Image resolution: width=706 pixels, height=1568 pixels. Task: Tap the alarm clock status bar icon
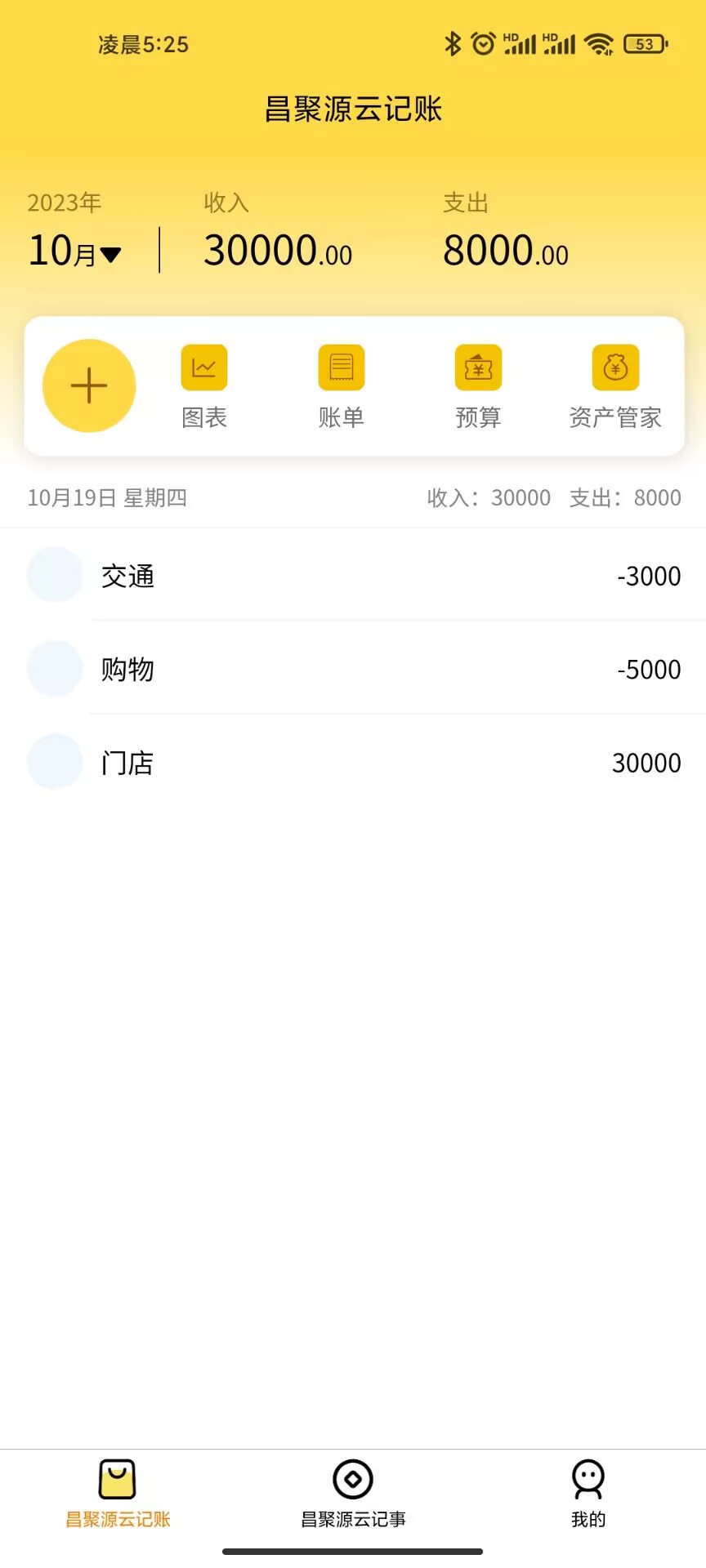484,42
